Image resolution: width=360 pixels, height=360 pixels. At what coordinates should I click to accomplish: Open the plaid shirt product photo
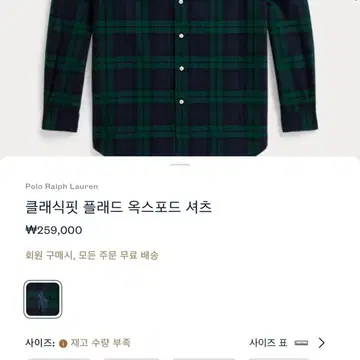180,78
